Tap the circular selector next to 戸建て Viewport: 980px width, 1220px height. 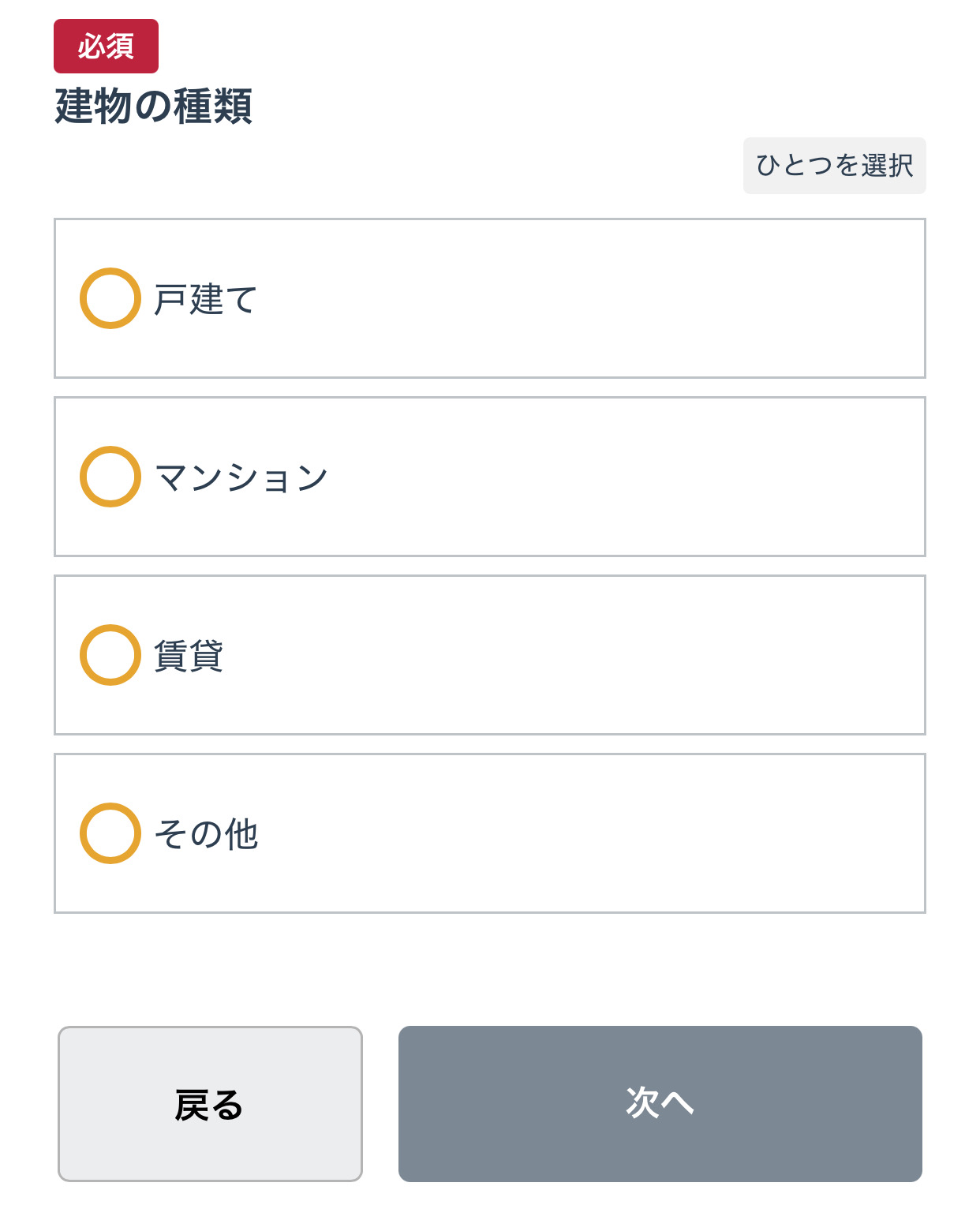point(110,298)
